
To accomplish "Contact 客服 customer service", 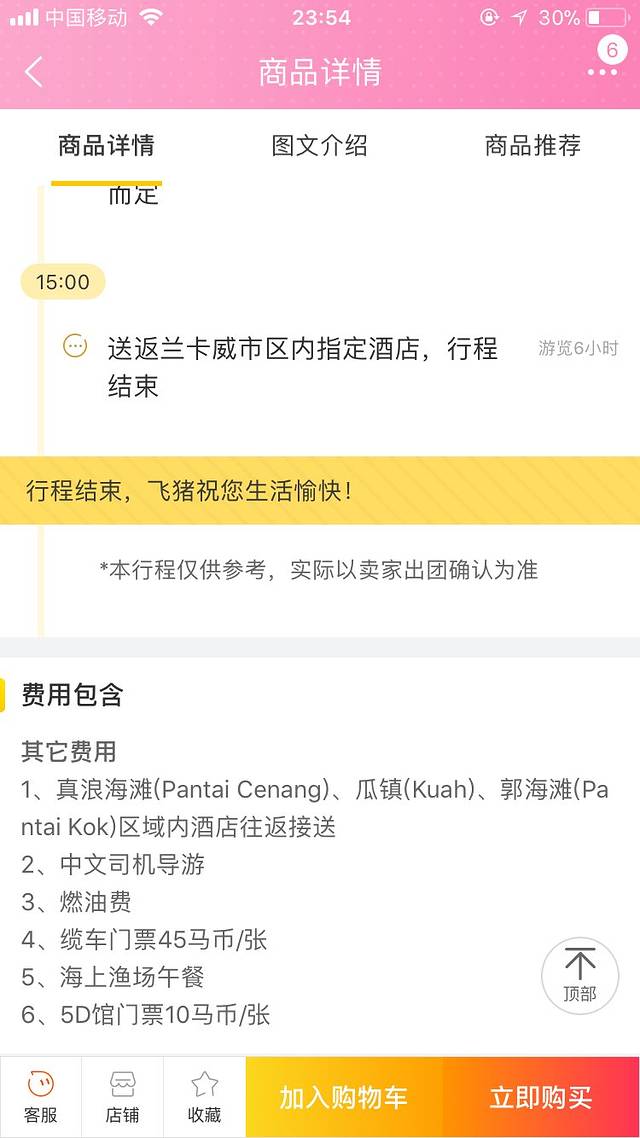I will [x=41, y=1097].
